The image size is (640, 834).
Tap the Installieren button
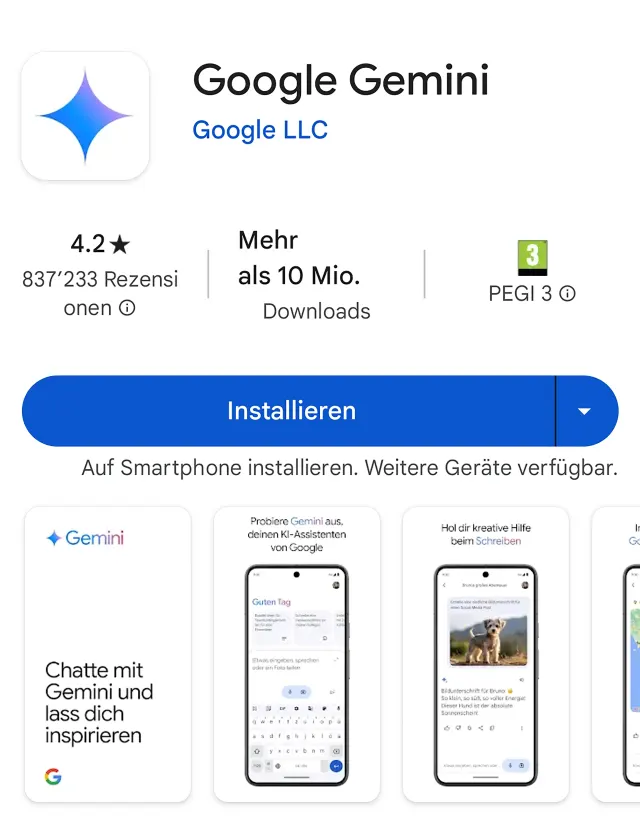[290, 411]
